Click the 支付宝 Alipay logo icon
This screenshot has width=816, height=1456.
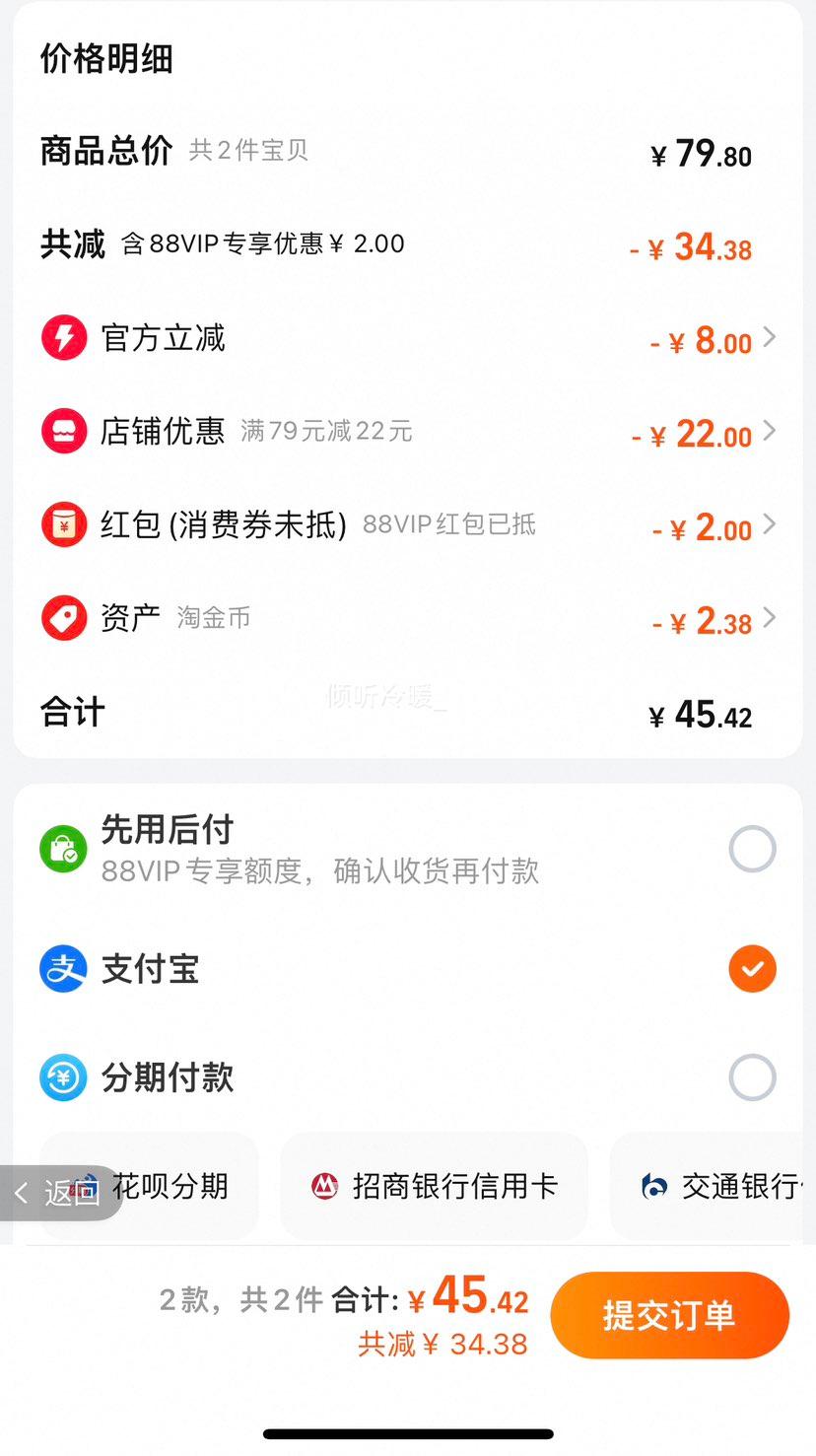[63, 969]
